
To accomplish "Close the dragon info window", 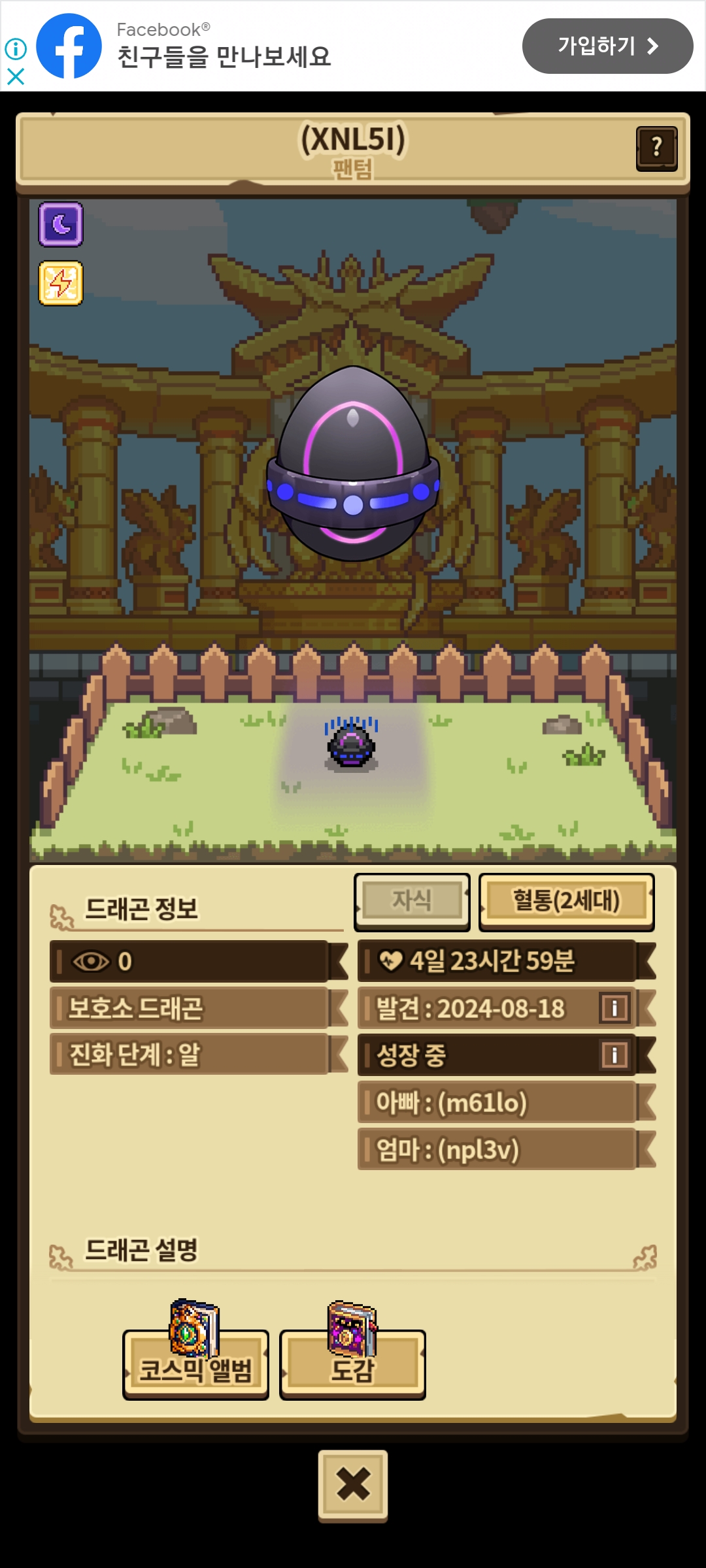I will pos(353,1484).
